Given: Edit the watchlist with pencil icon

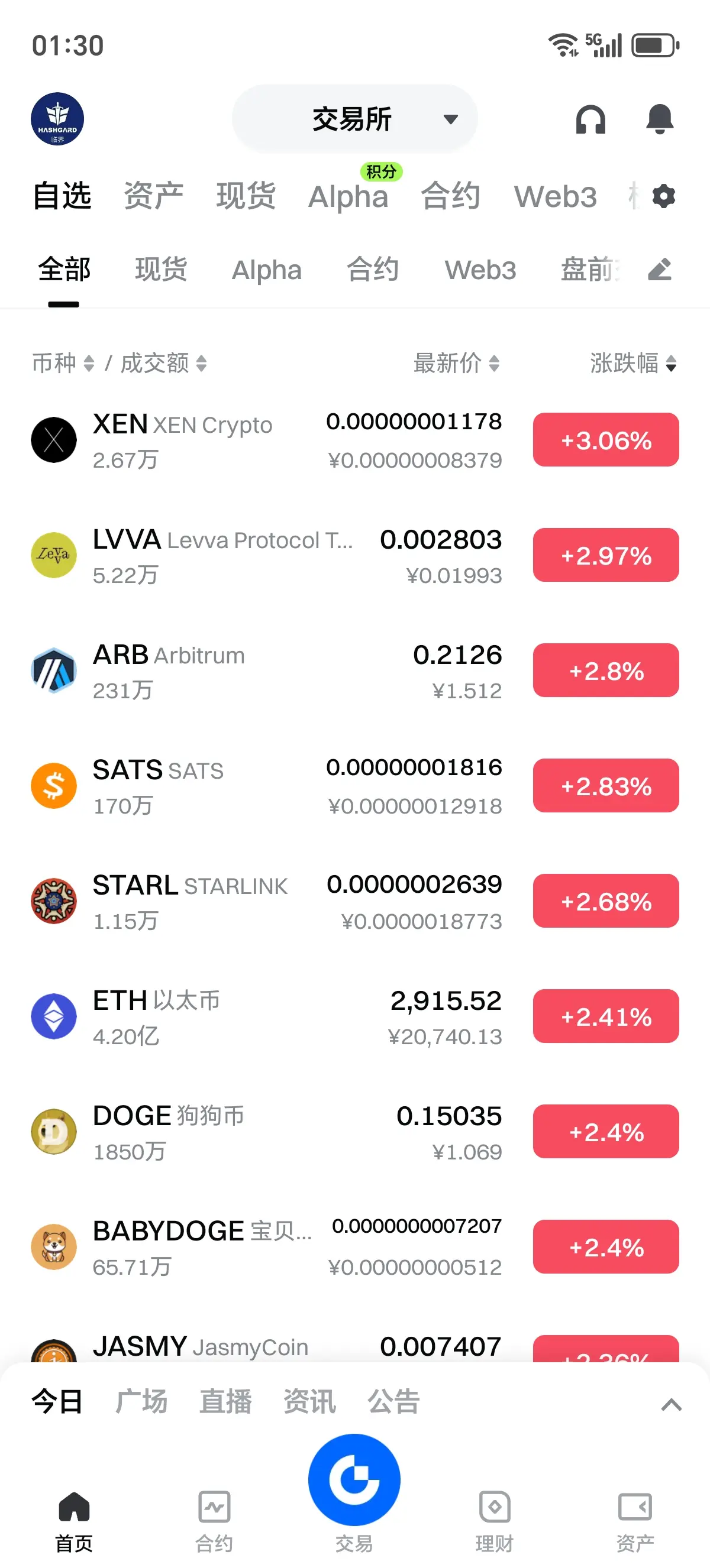Looking at the screenshot, I should tap(660, 270).
